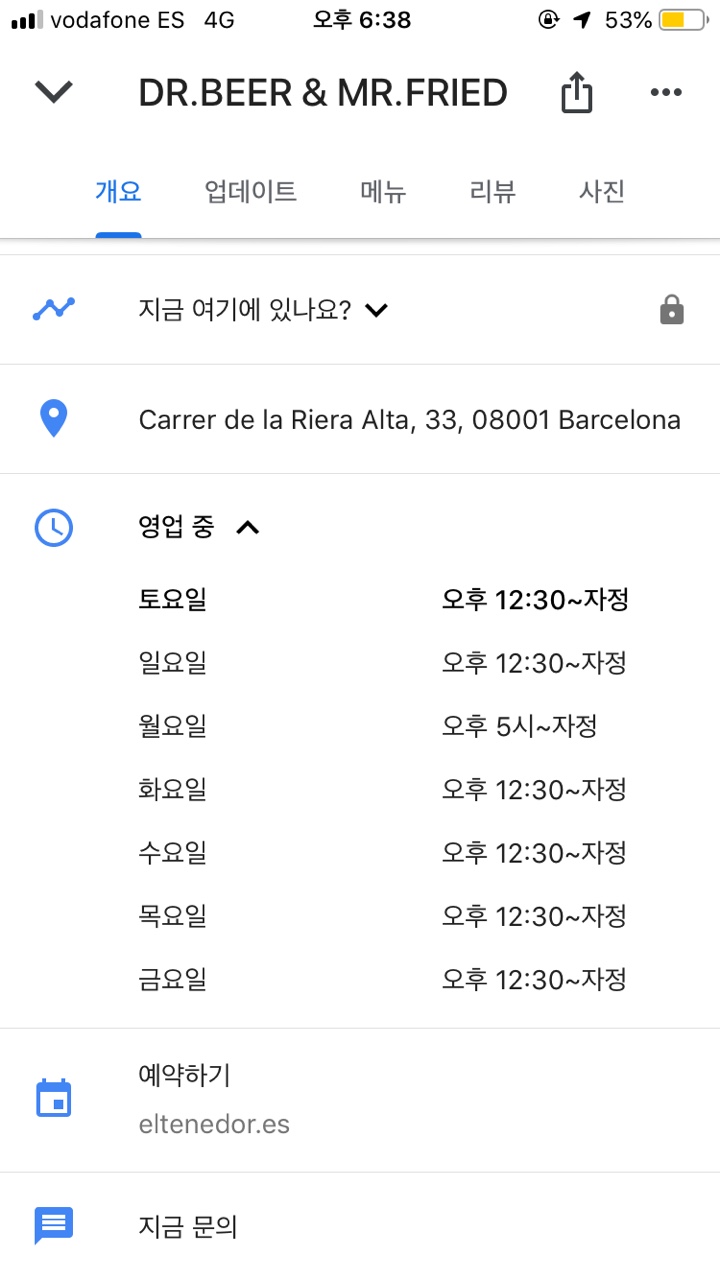Tap 지금 문의 to message the business
This screenshot has height=1280, width=720.
tap(360, 1226)
